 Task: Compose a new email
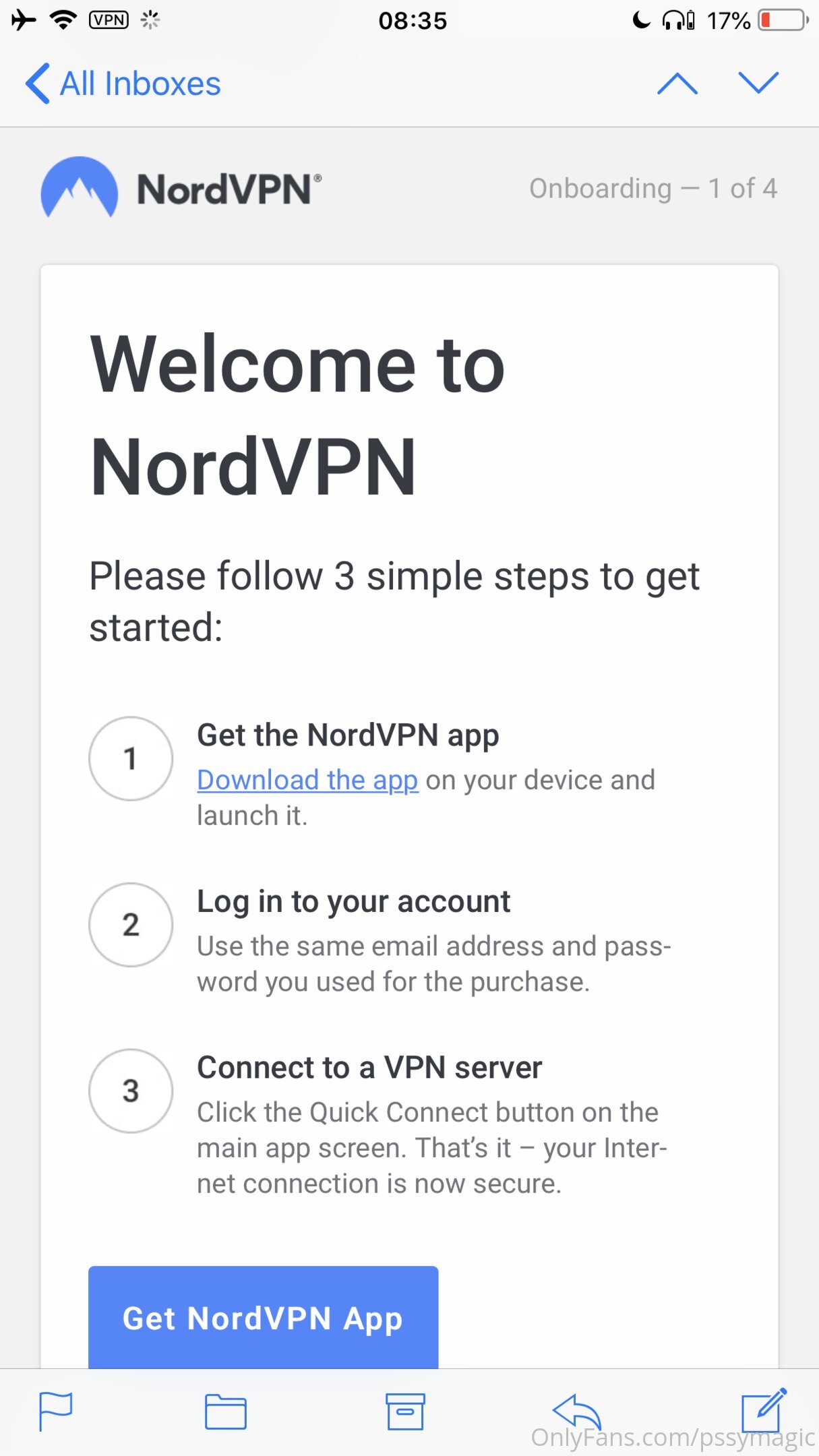(x=763, y=1409)
